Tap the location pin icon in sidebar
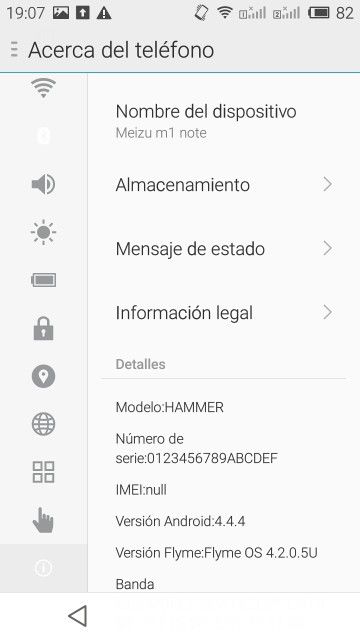 click(43, 376)
